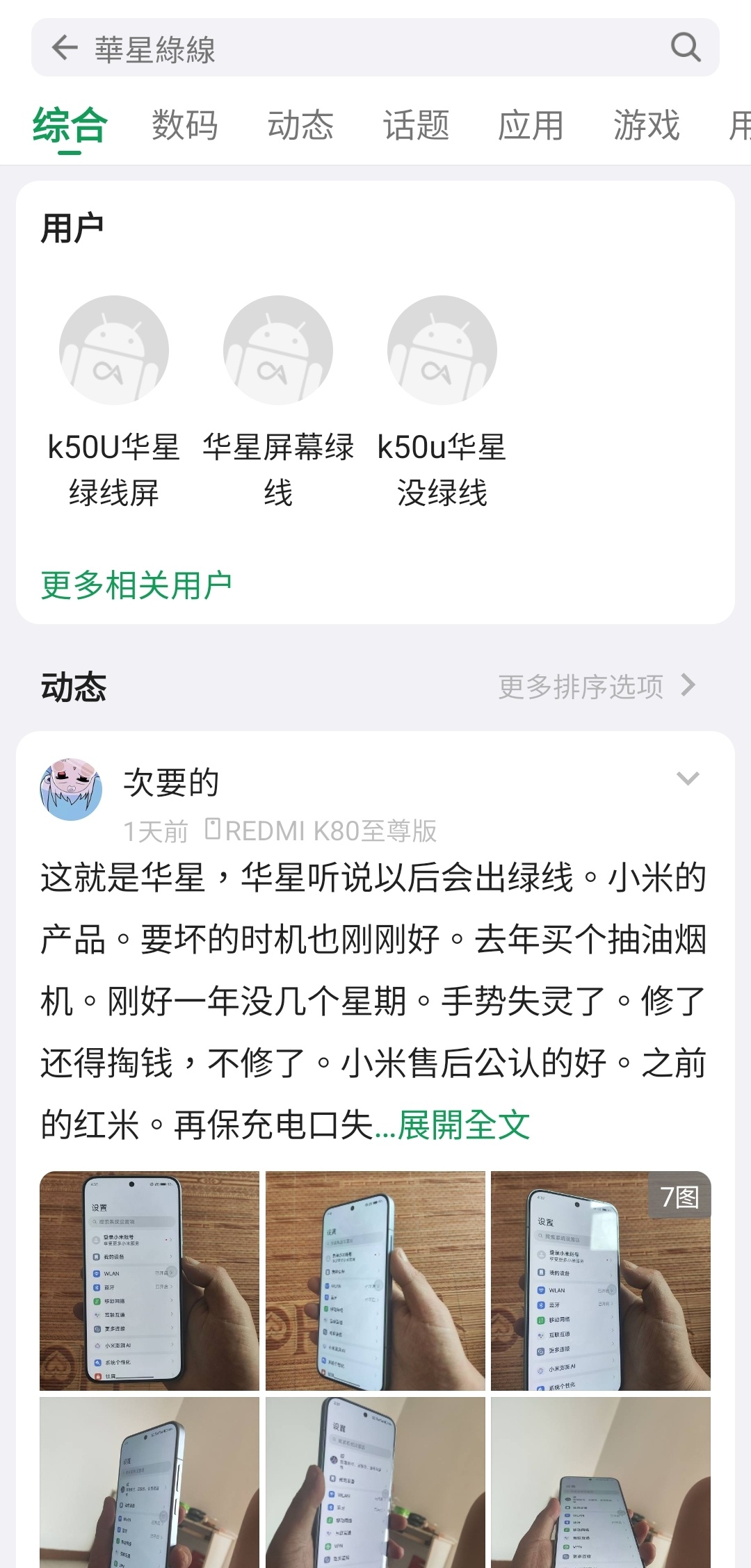The width and height of the screenshot is (751, 1568).
Task: Open 更多排序选项 sorting options
Action: pyautogui.click(x=596, y=687)
